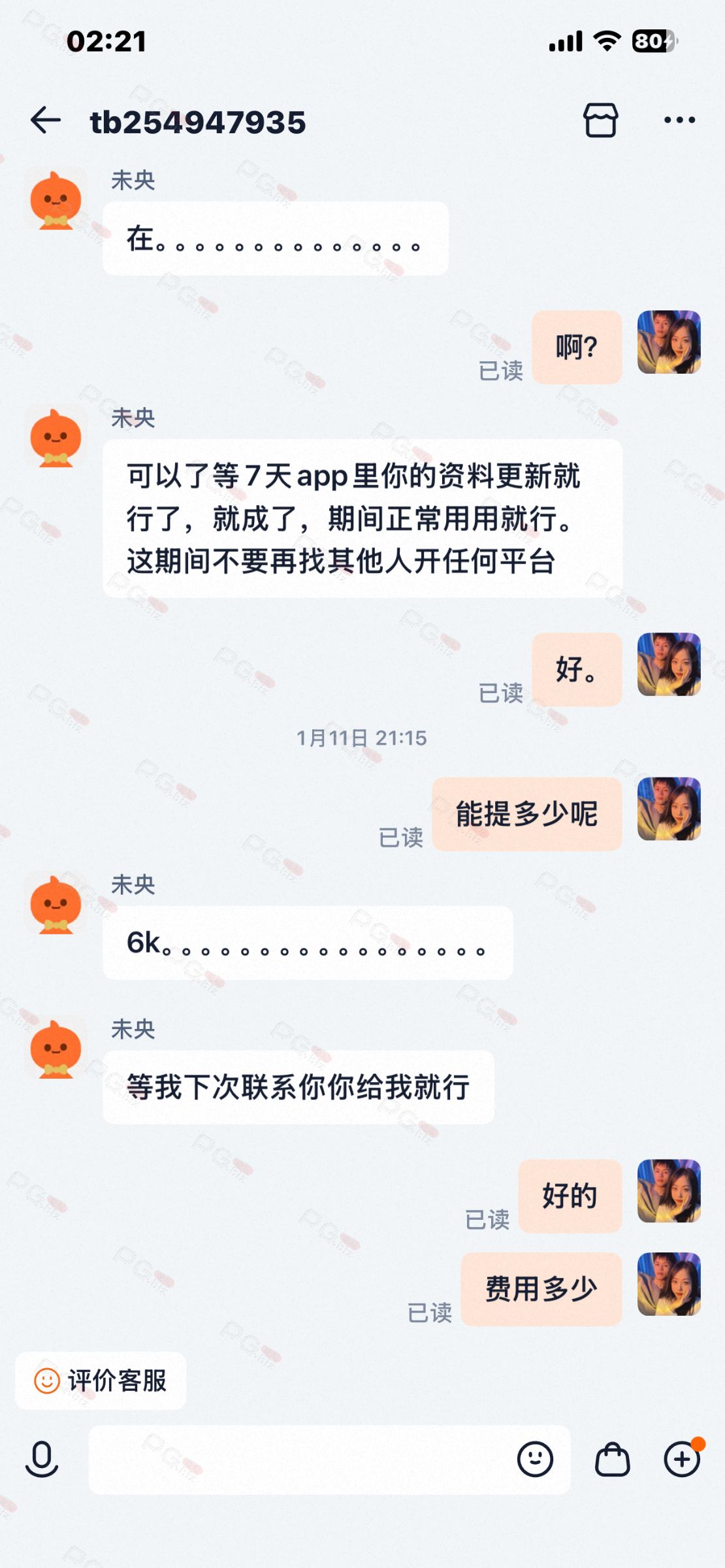Focus the message text field
The width and height of the screenshot is (725, 1568).
pos(300,1459)
